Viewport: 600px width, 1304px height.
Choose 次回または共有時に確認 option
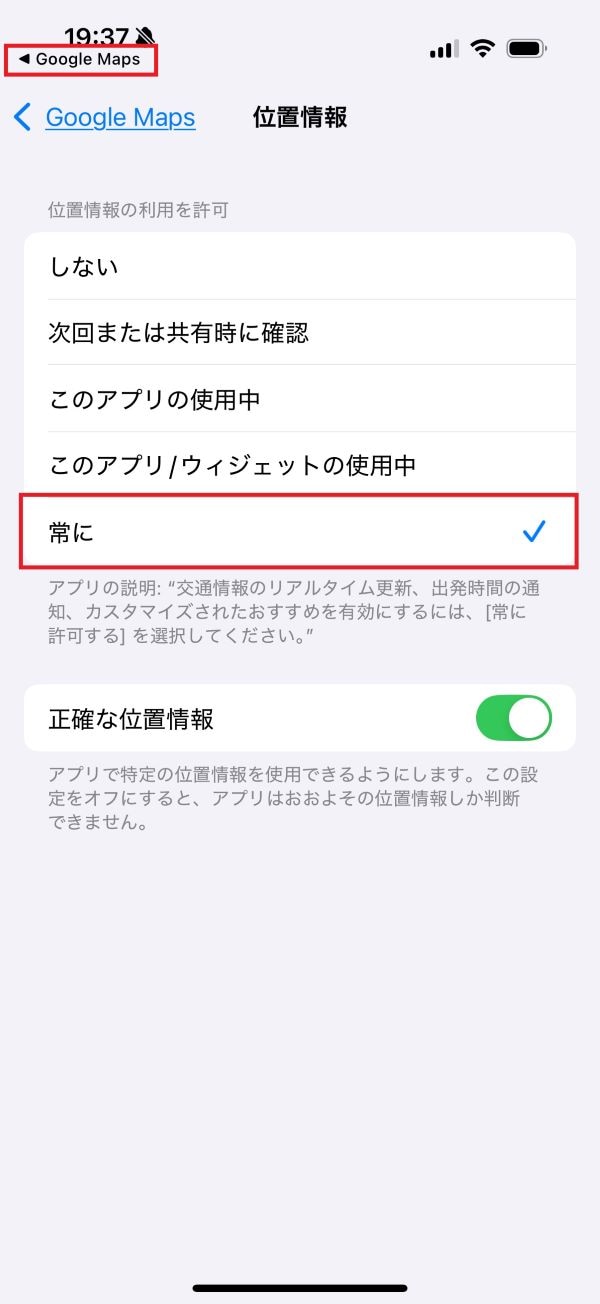[299, 333]
